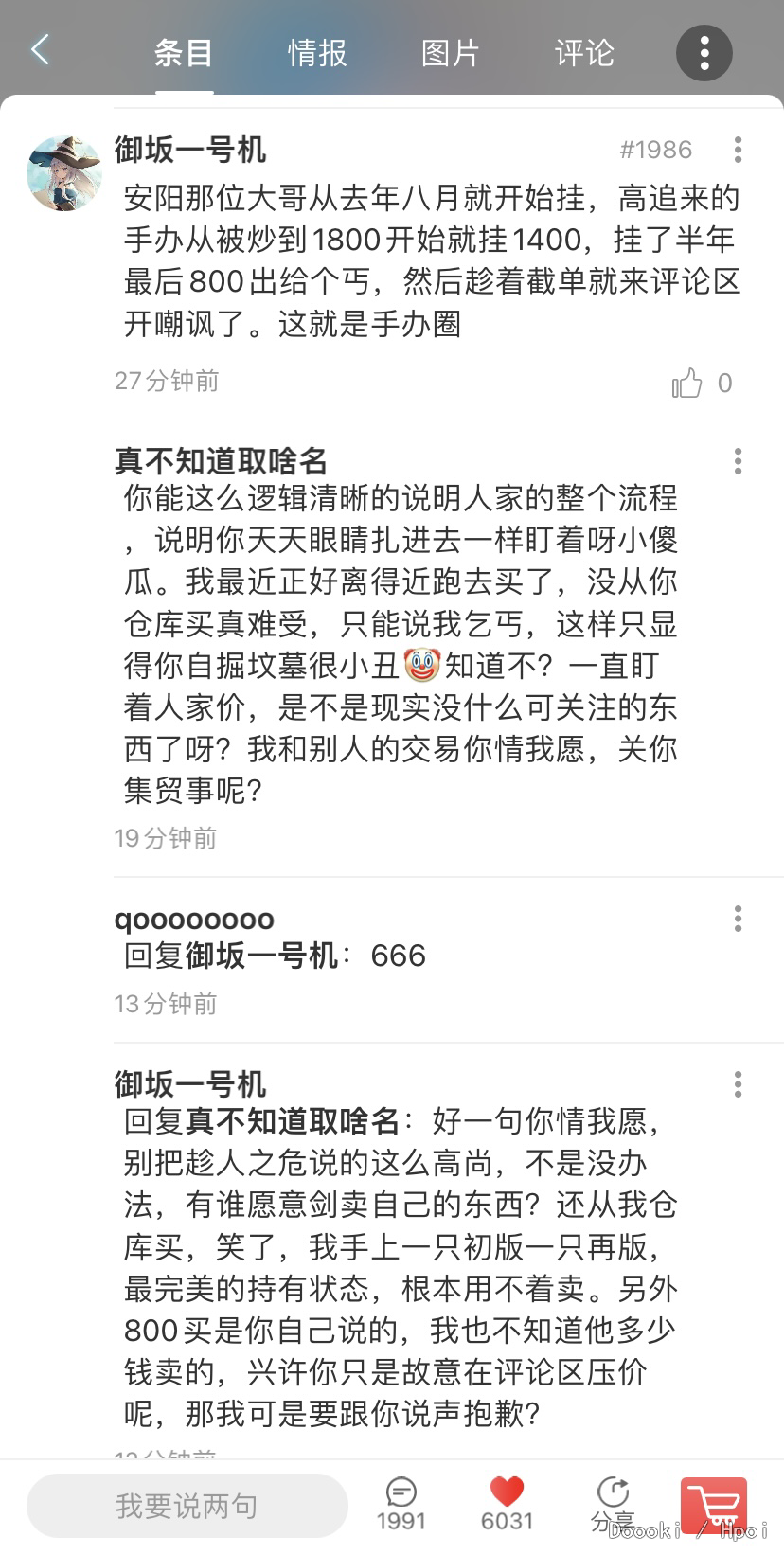Tap the 我要说两句 comment input

187,1506
